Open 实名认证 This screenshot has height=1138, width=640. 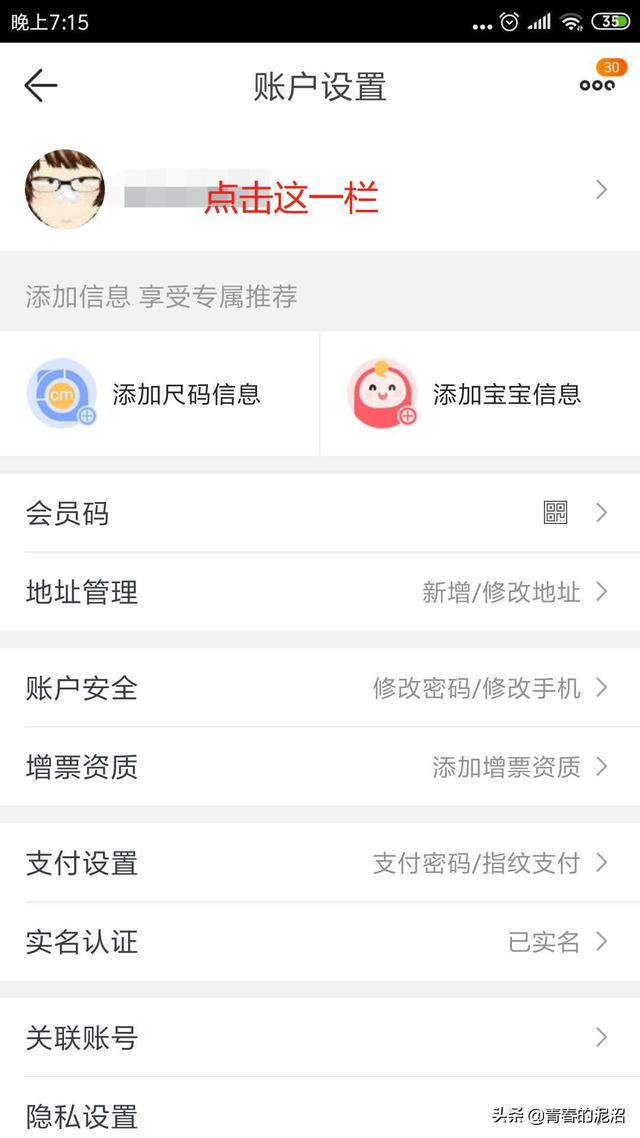click(x=320, y=941)
